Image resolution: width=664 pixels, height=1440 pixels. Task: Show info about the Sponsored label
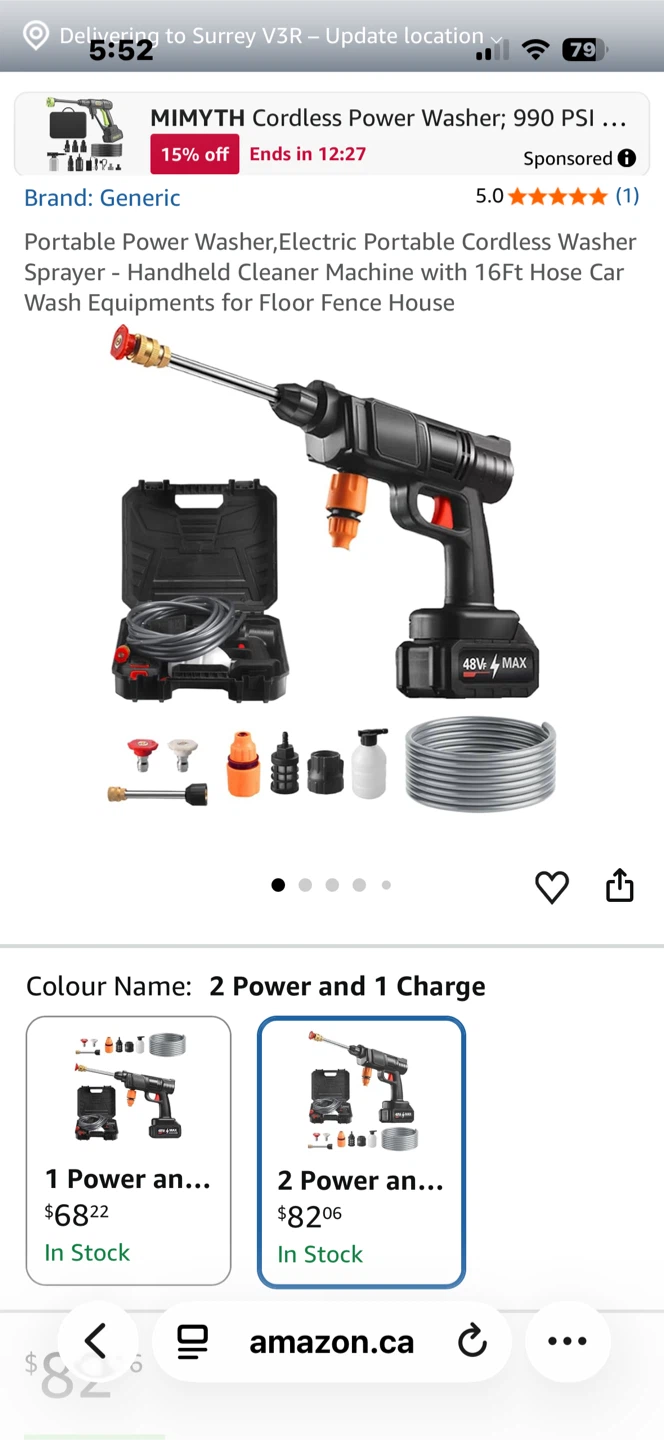(626, 158)
